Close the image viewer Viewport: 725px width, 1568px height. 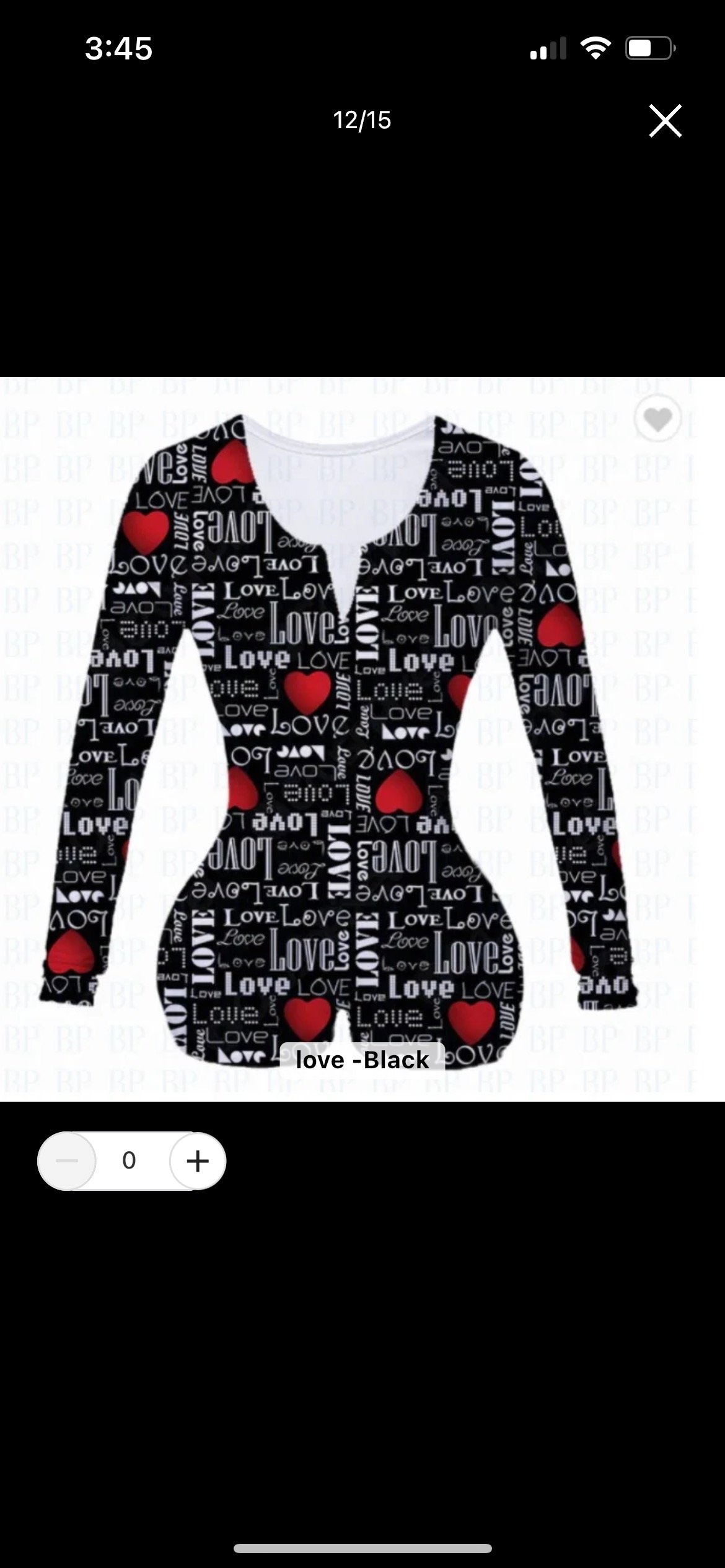665,120
